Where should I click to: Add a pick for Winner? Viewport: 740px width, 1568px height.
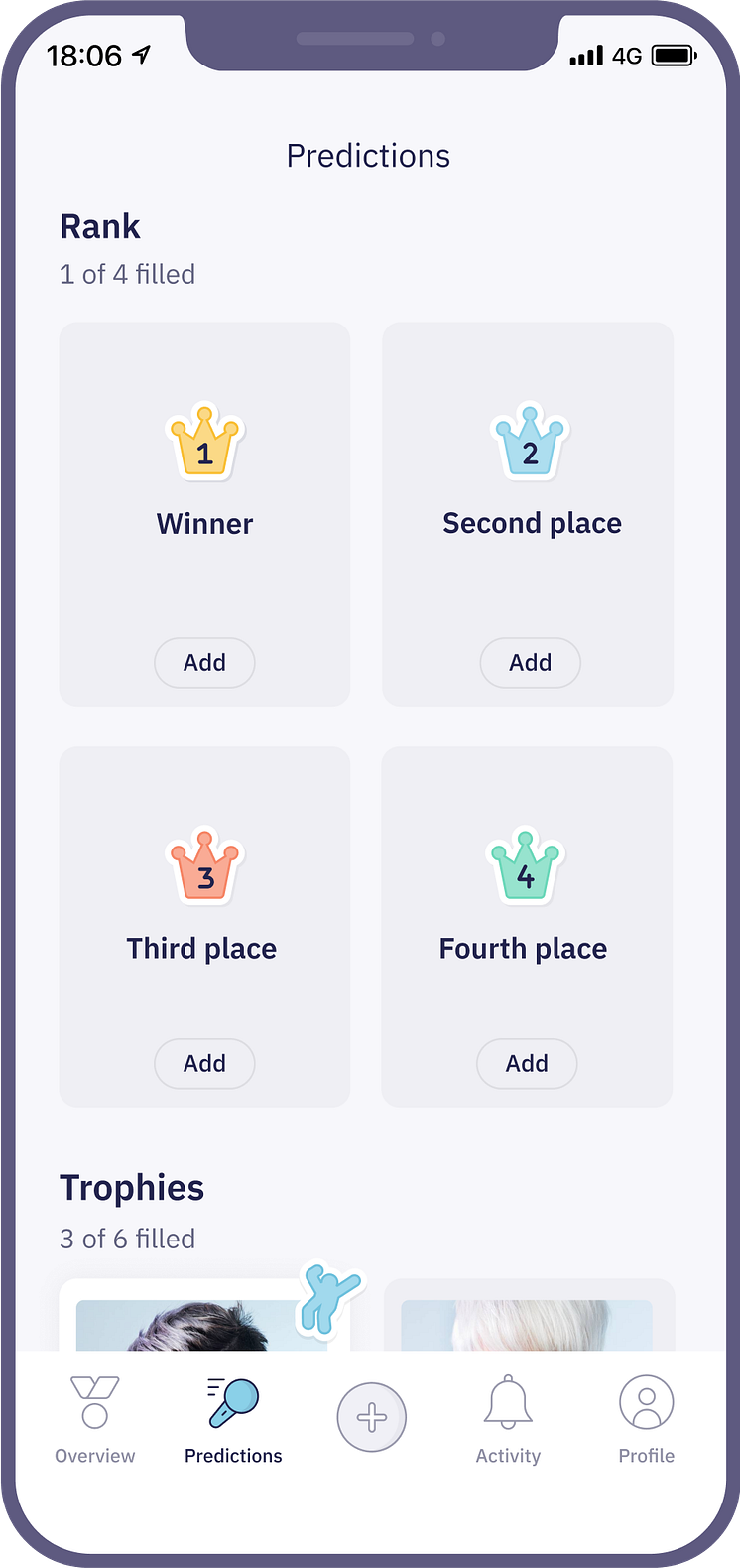[204, 662]
